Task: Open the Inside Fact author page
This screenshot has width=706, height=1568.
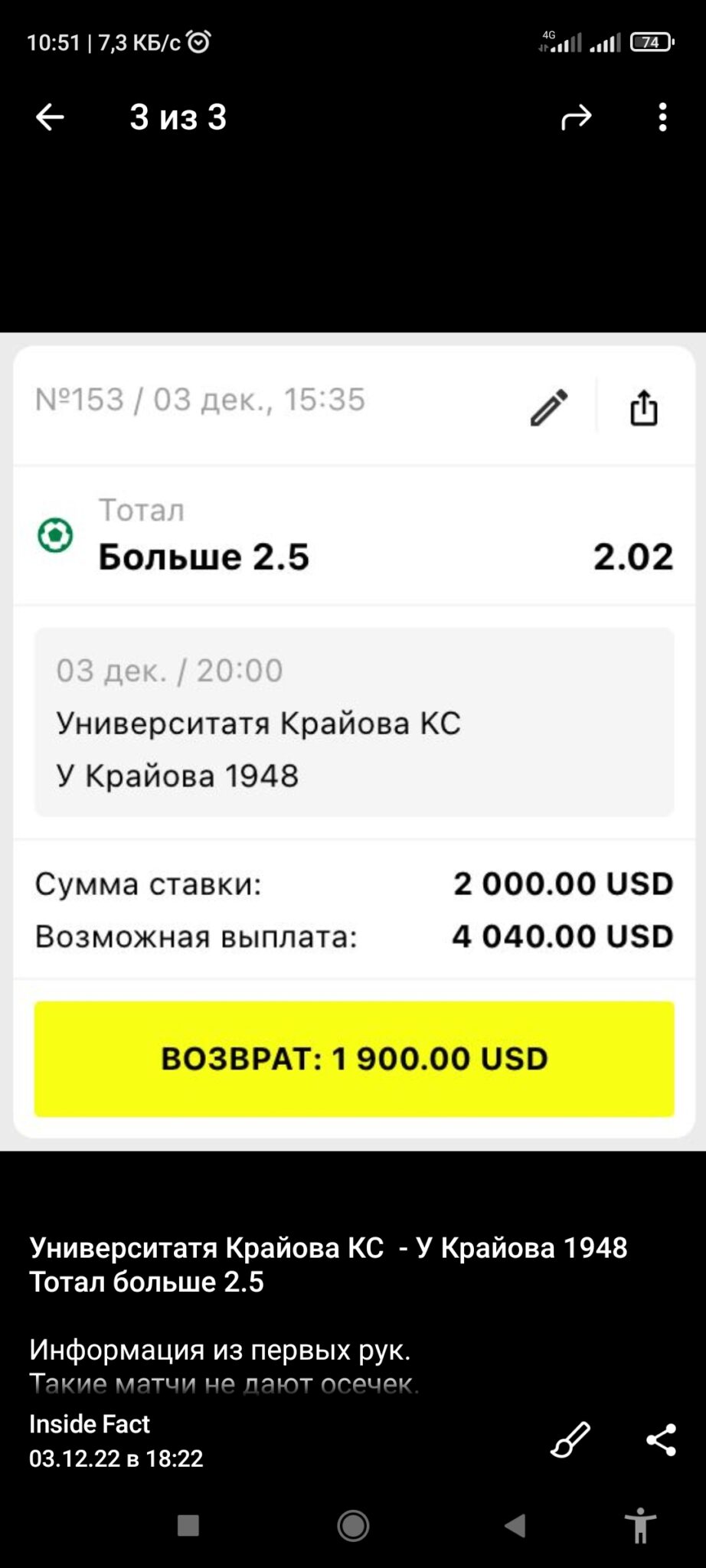Action: click(x=90, y=1423)
